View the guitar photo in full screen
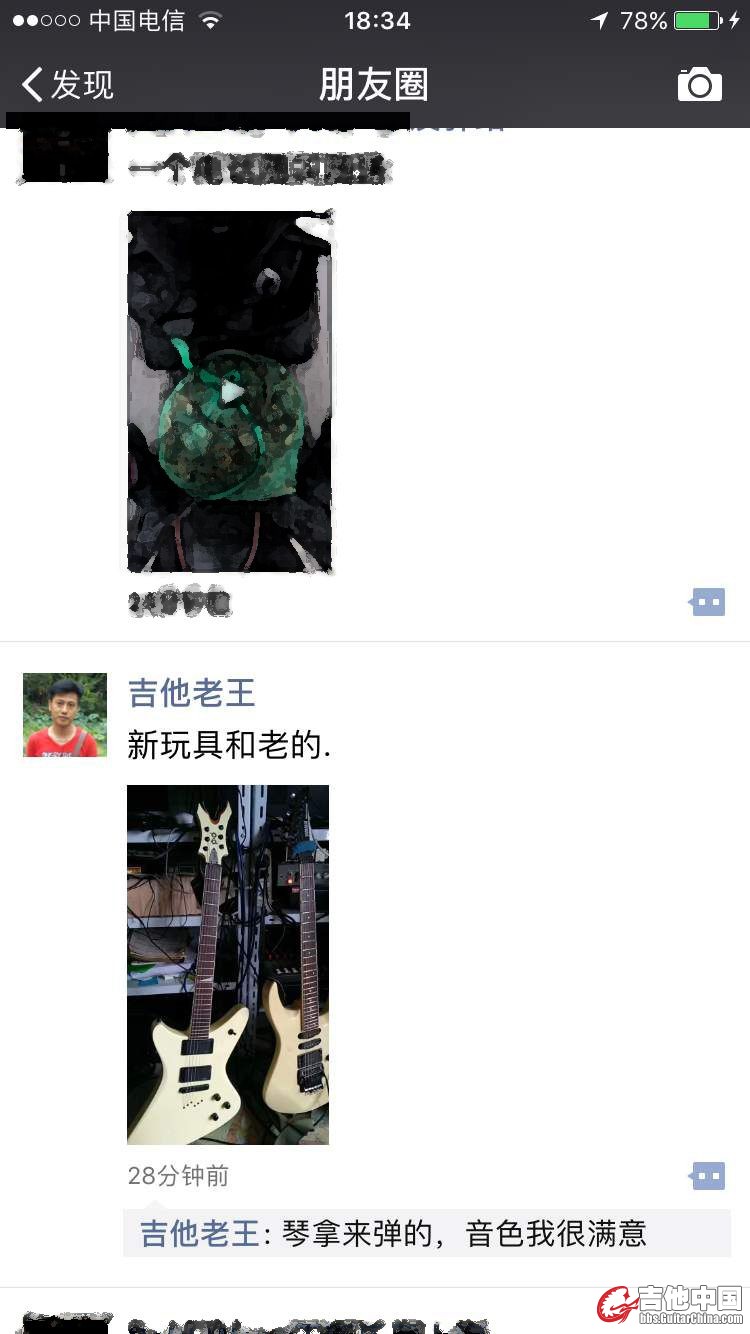Image resolution: width=750 pixels, height=1334 pixels. [x=228, y=964]
